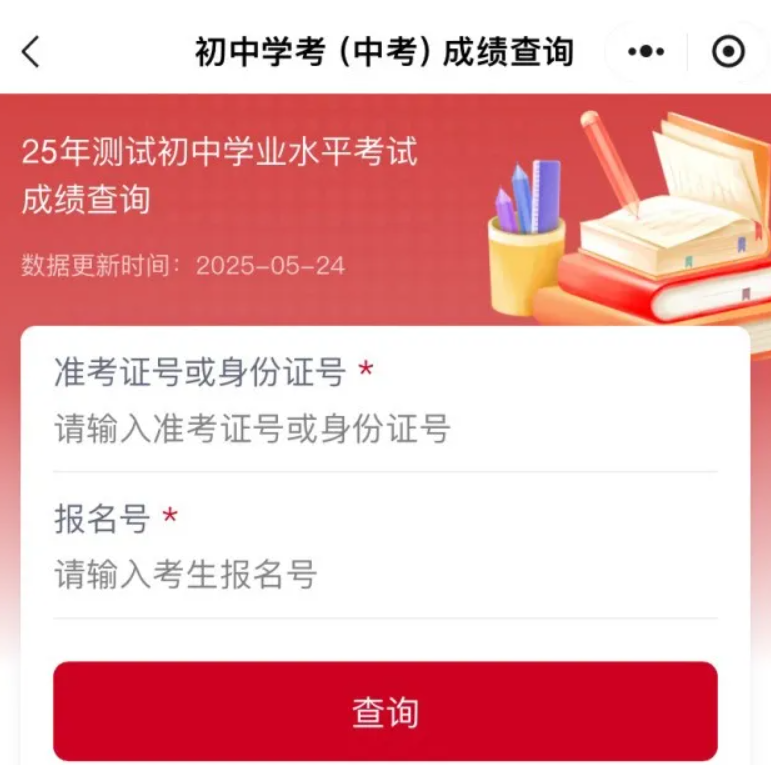The width and height of the screenshot is (771, 765).
Task: Open the mini program three-dot menu
Action: click(x=646, y=51)
